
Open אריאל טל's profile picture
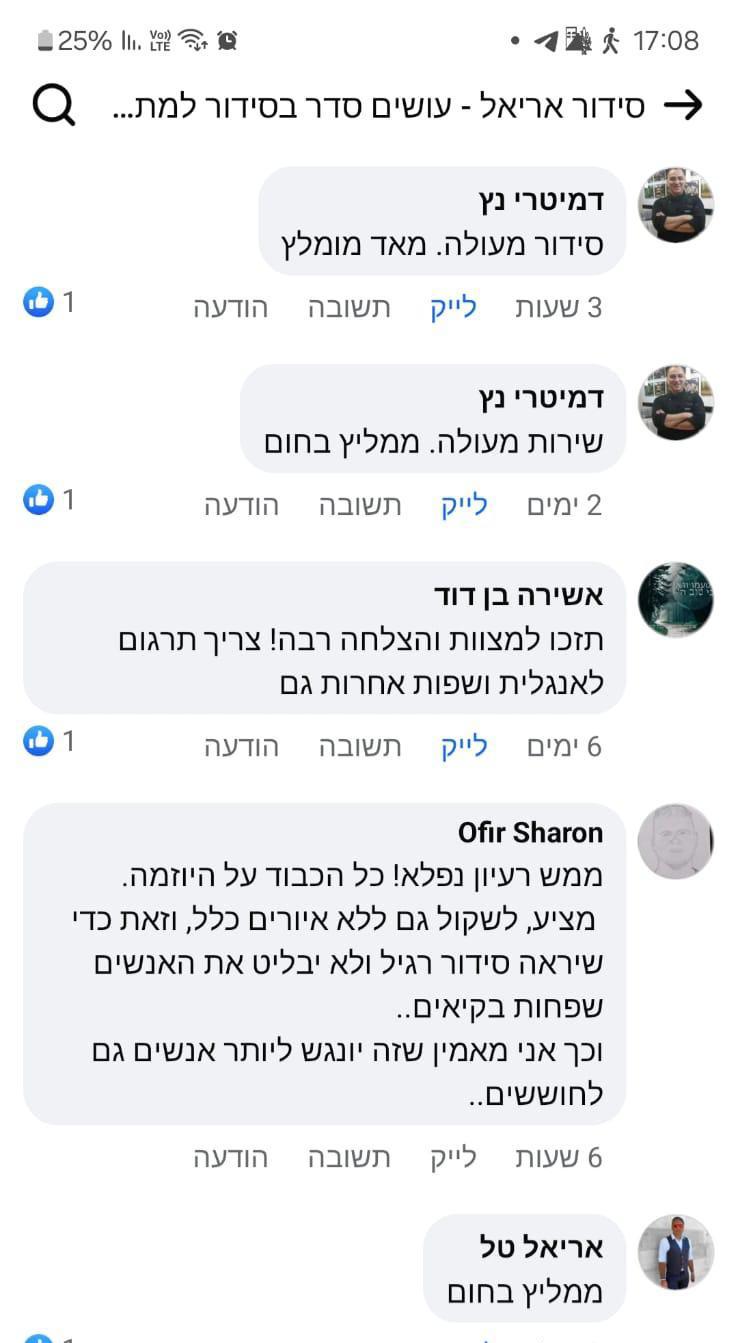pyautogui.click(x=676, y=1252)
